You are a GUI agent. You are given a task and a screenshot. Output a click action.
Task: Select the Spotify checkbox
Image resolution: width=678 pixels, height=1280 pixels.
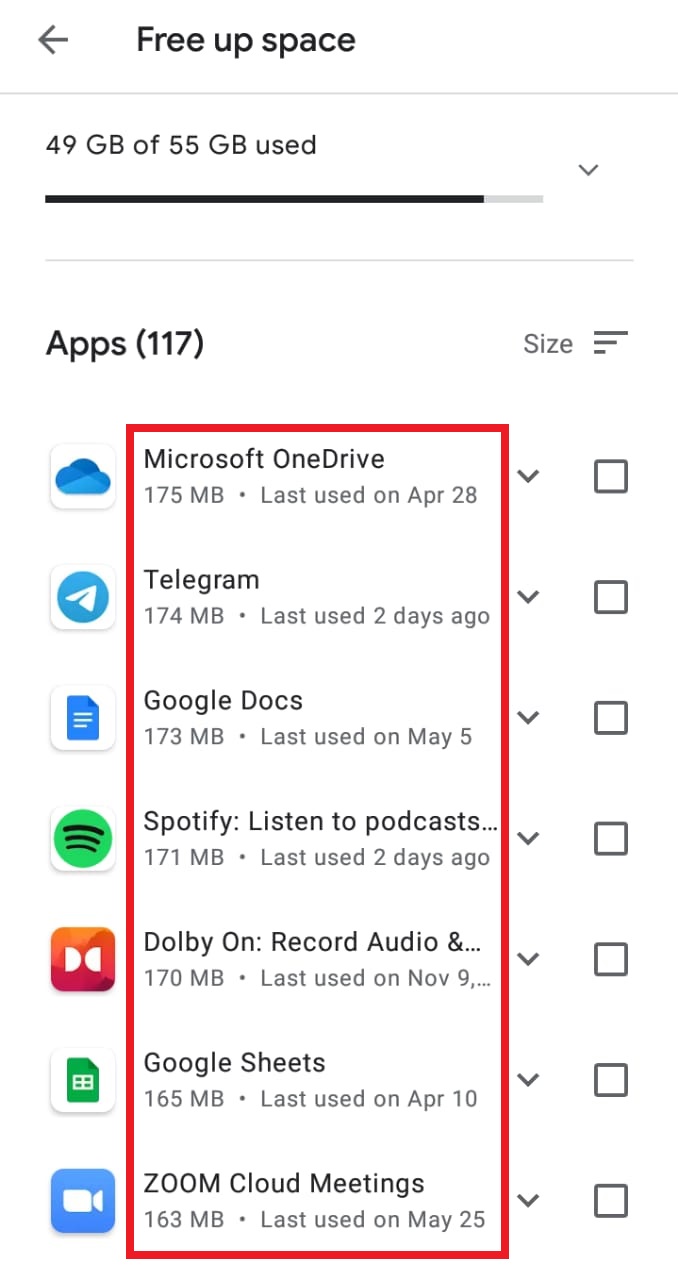point(611,838)
